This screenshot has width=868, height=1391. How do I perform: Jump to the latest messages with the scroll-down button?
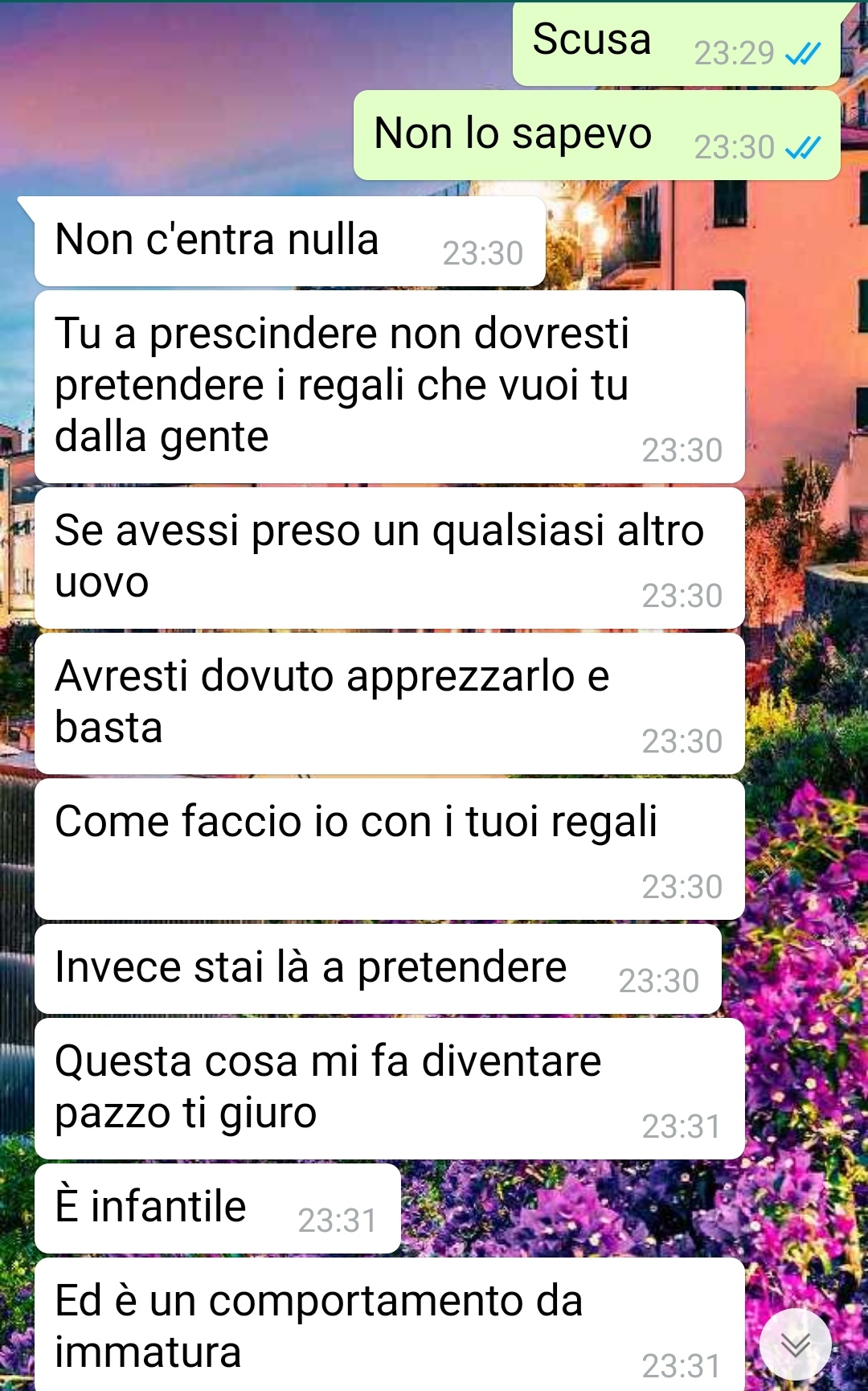point(795,1344)
